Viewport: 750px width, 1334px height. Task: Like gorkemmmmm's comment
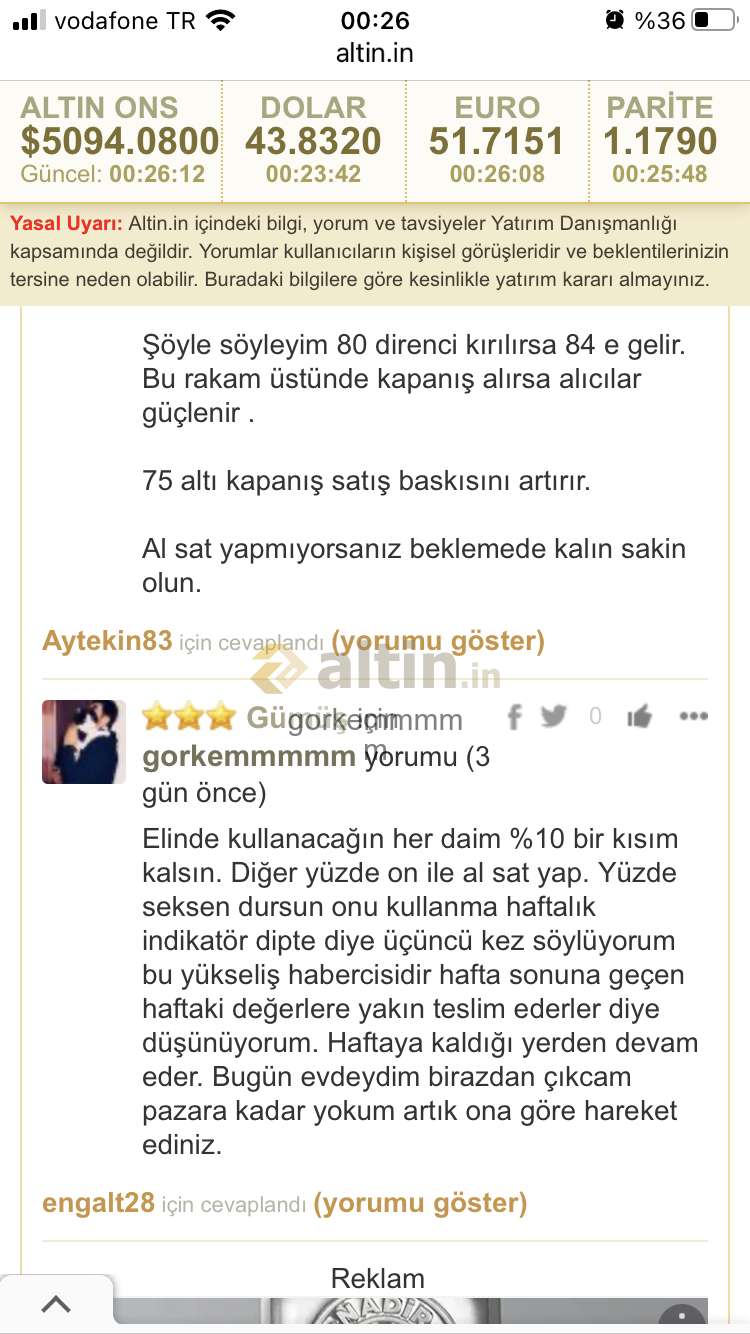coord(639,716)
